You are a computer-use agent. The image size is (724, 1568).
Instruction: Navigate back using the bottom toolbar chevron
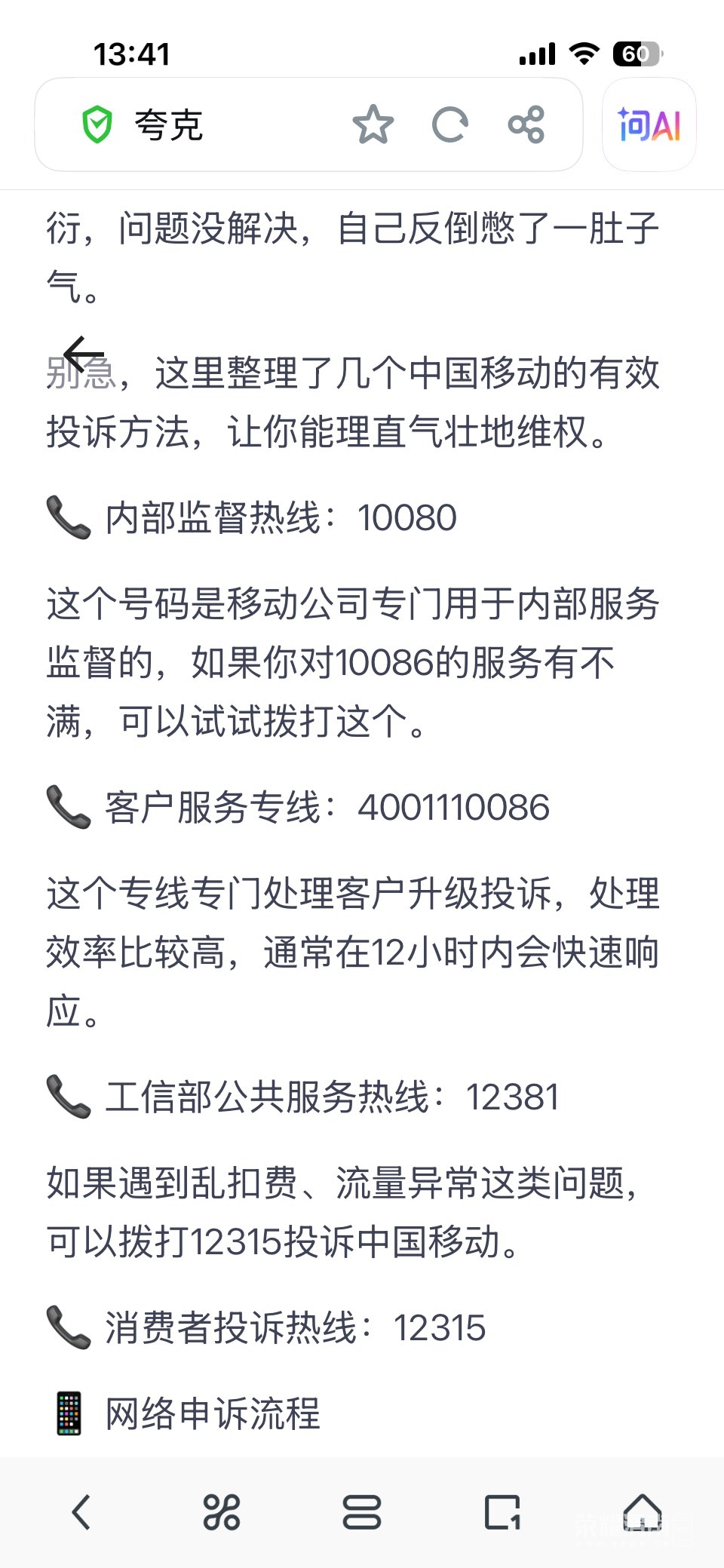pos(81,1511)
